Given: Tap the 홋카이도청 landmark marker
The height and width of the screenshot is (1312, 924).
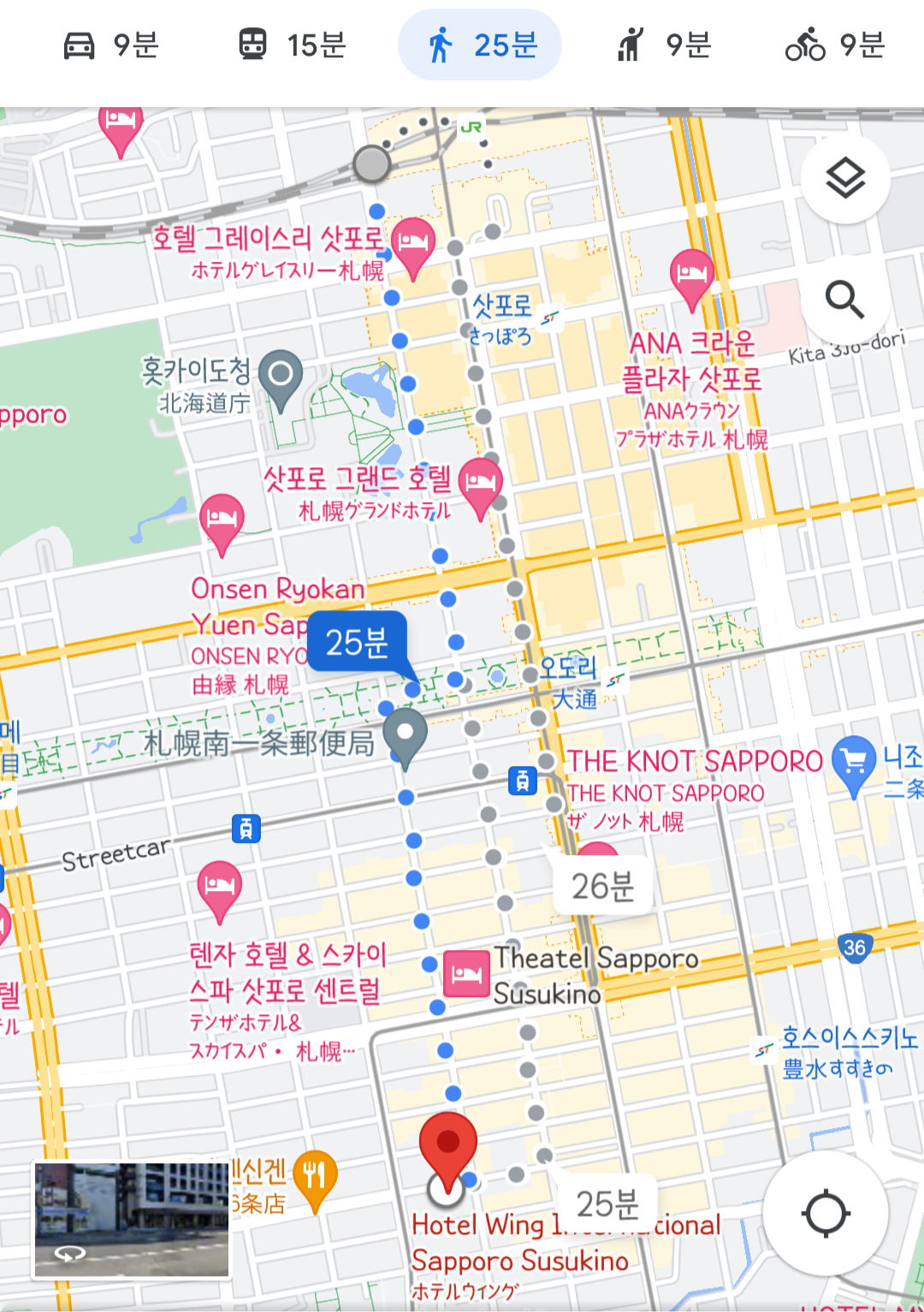Looking at the screenshot, I should 281,375.
